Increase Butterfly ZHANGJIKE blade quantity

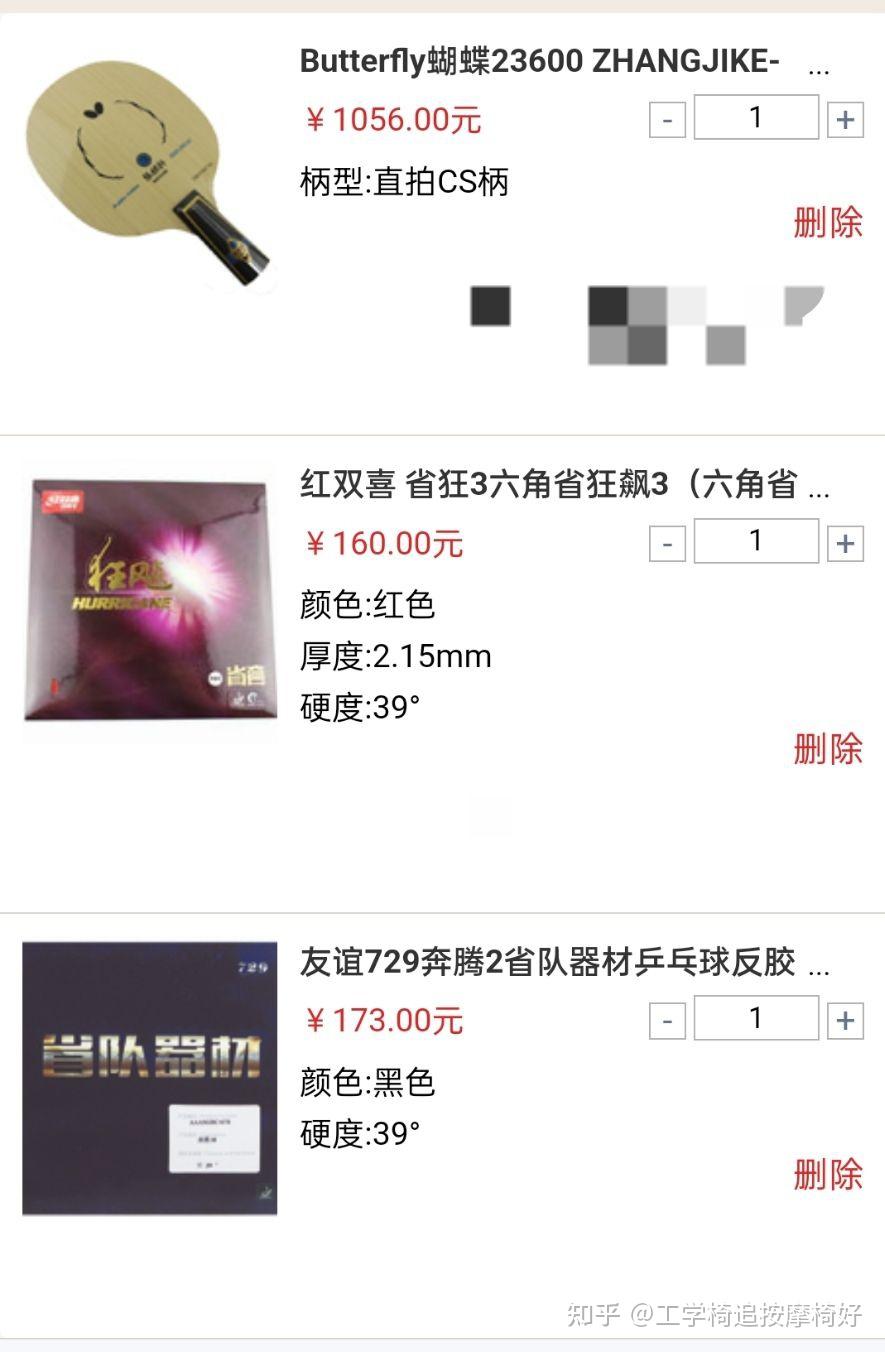coord(845,121)
